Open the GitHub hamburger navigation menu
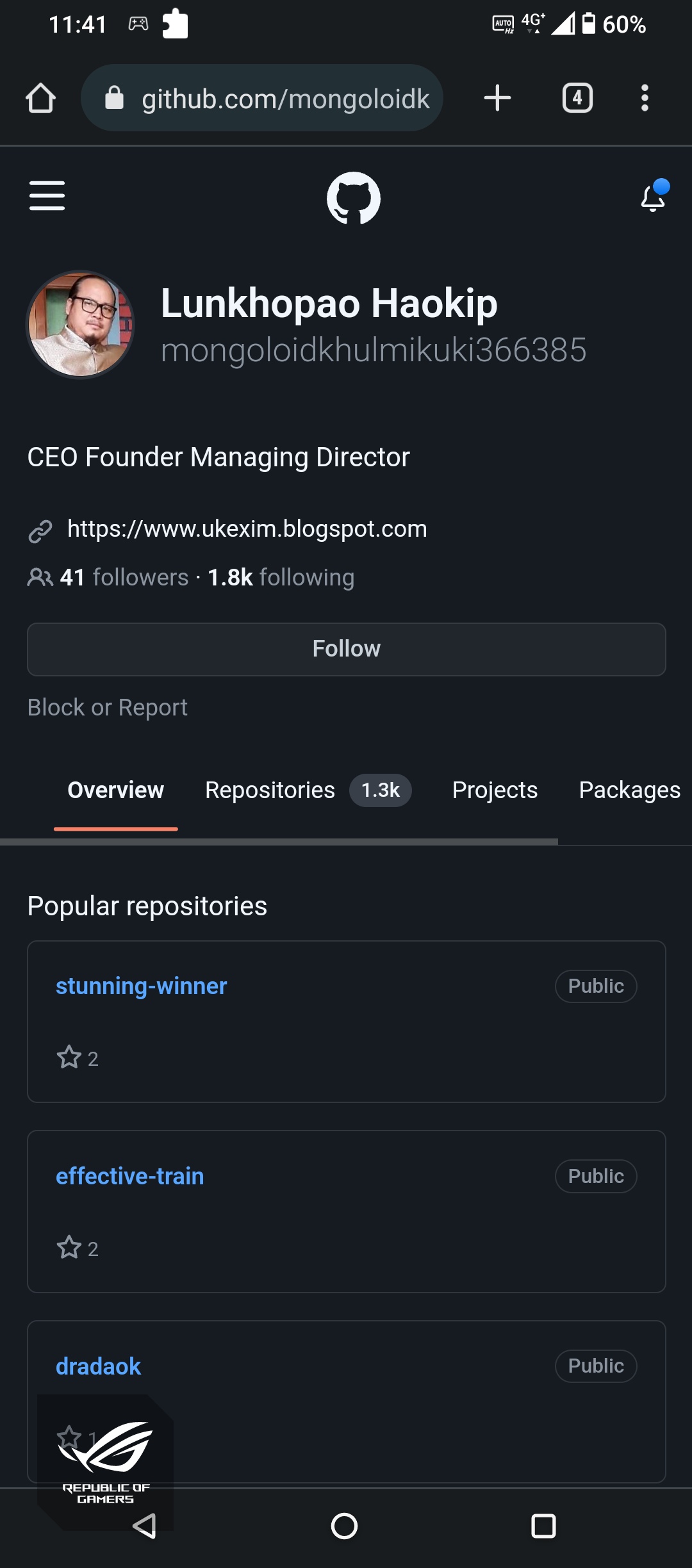 pos(46,197)
